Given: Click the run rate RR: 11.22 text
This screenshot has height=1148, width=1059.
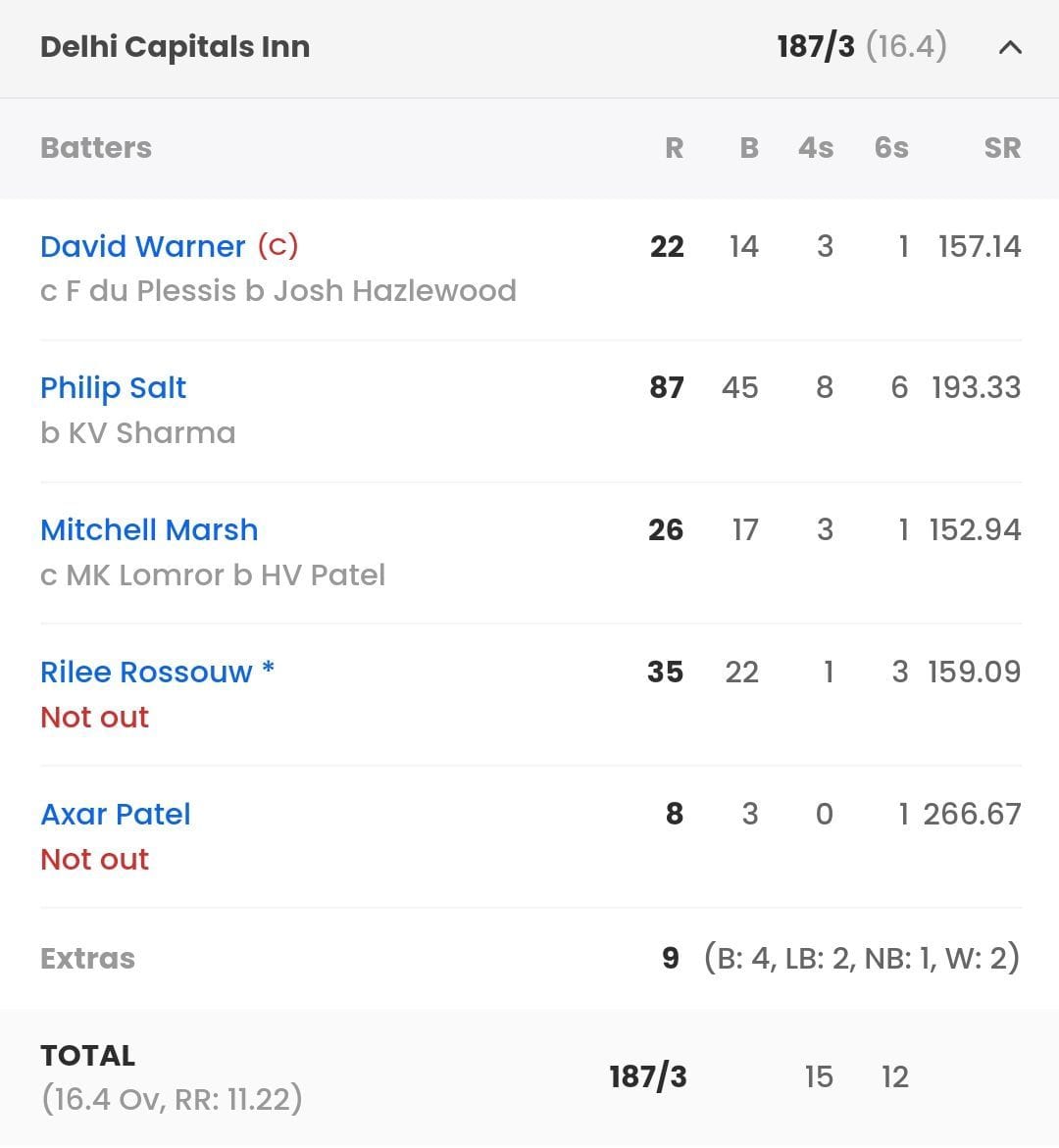Looking at the screenshot, I should 235,1099.
